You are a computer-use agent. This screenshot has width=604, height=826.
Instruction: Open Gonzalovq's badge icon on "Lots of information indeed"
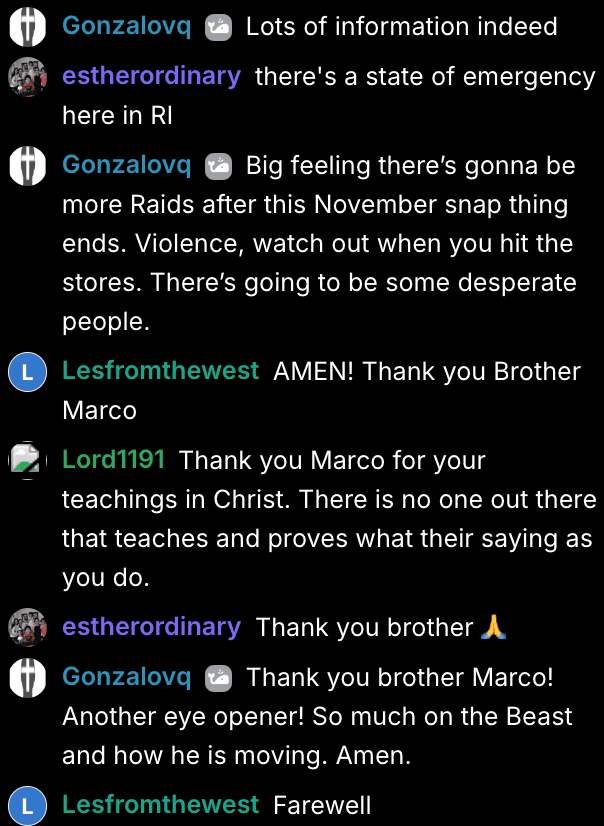pyautogui.click(x=218, y=28)
